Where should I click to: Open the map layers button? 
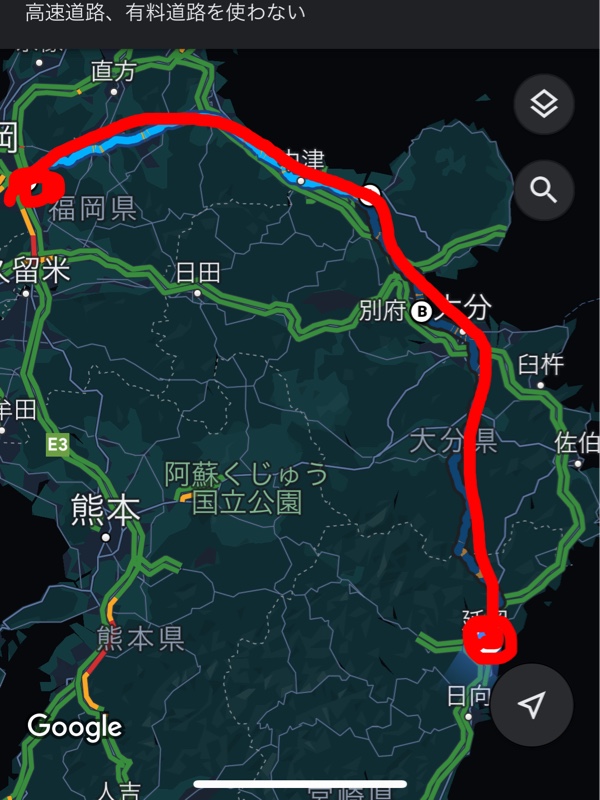pyautogui.click(x=544, y=104)
